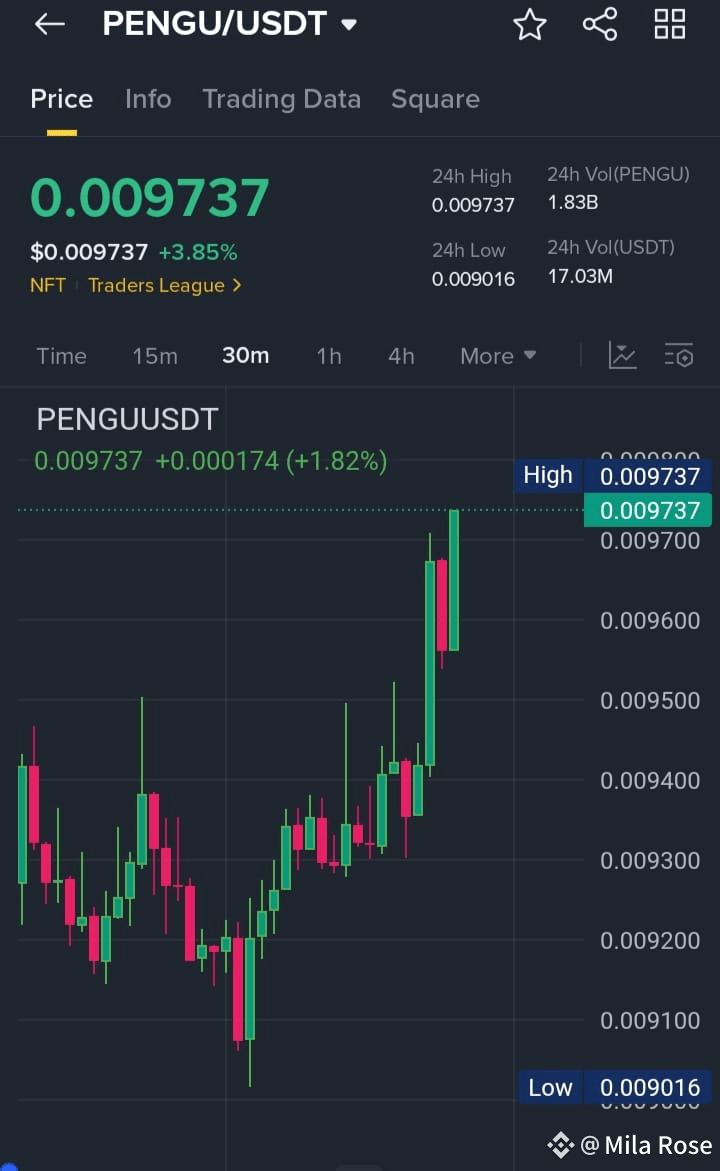Select the Time interval option
Screen dimensions: 720x1171
click(x=61, y=355)
